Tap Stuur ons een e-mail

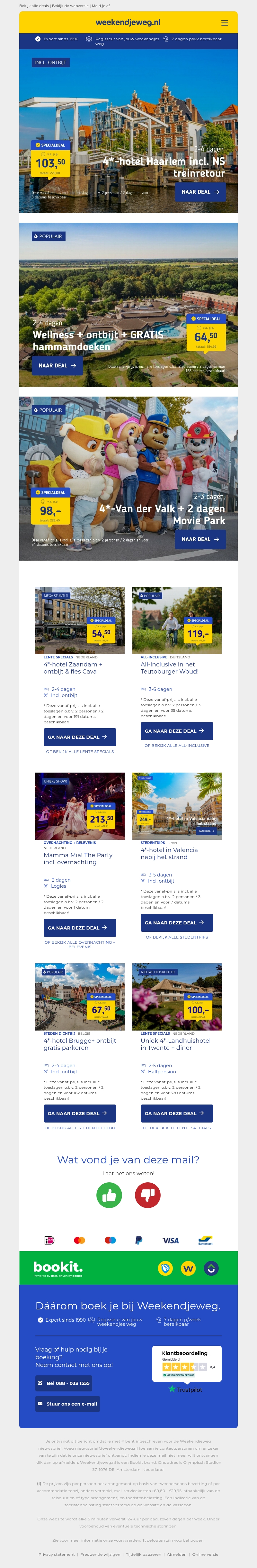point(67,1404)
